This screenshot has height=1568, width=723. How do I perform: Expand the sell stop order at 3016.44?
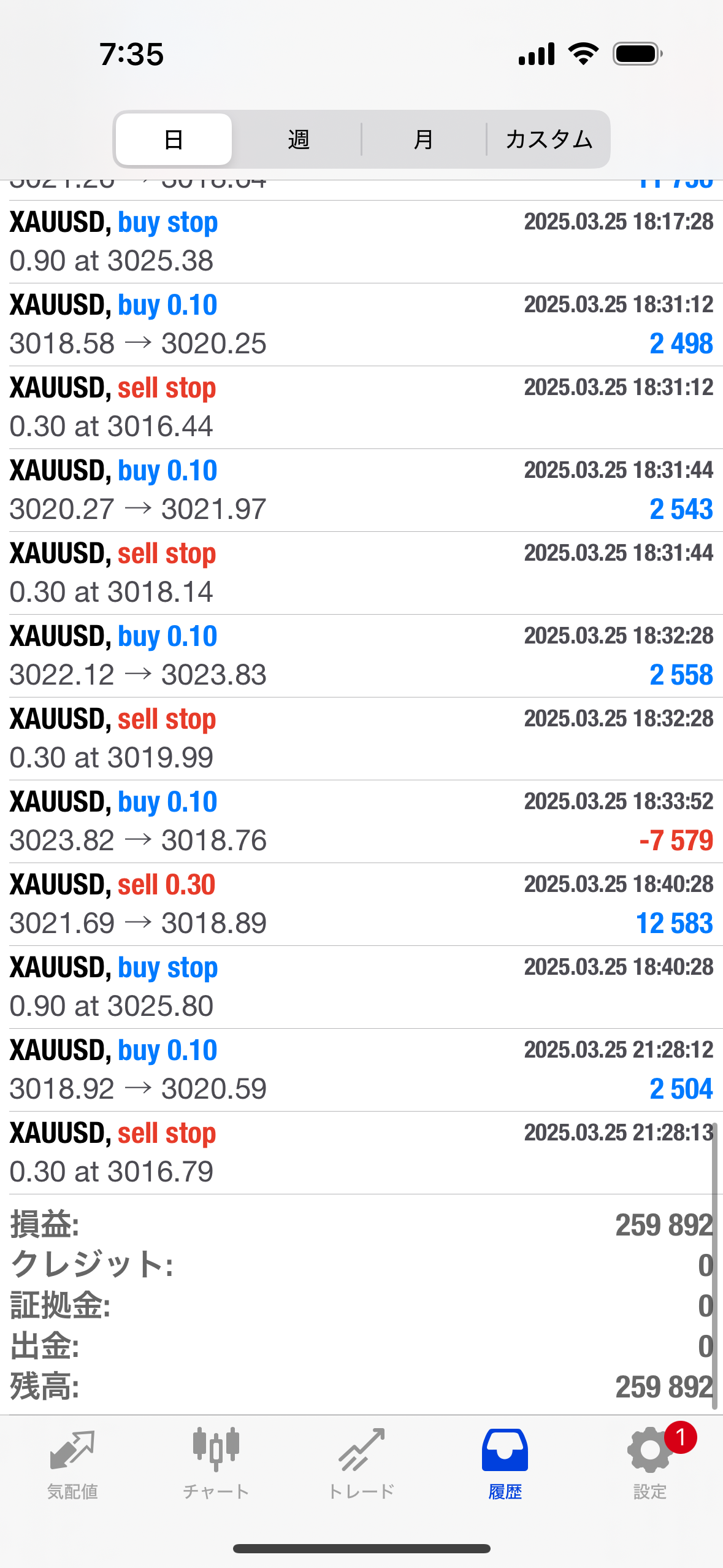coord(361,407)
